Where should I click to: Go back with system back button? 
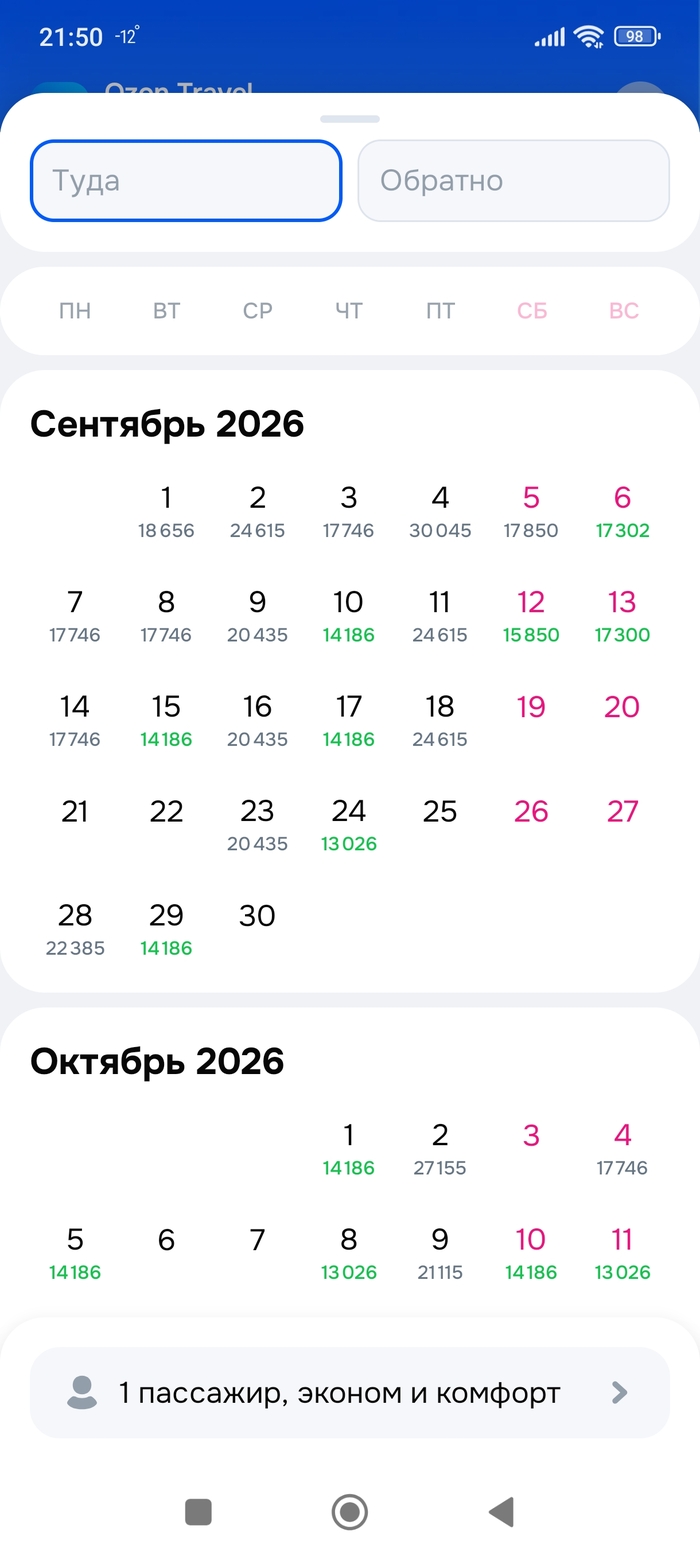pos(501,1512)
